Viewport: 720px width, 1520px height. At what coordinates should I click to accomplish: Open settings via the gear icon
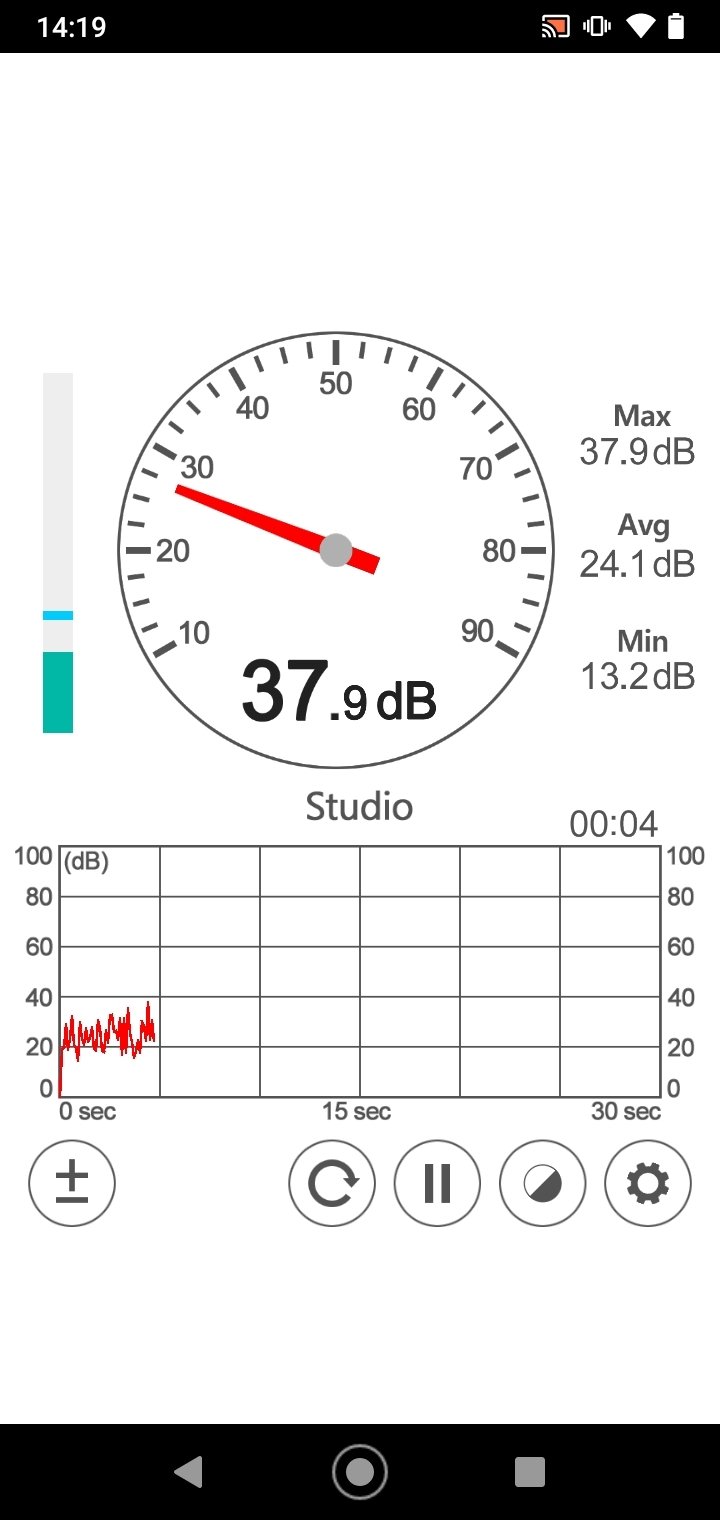648,1183
